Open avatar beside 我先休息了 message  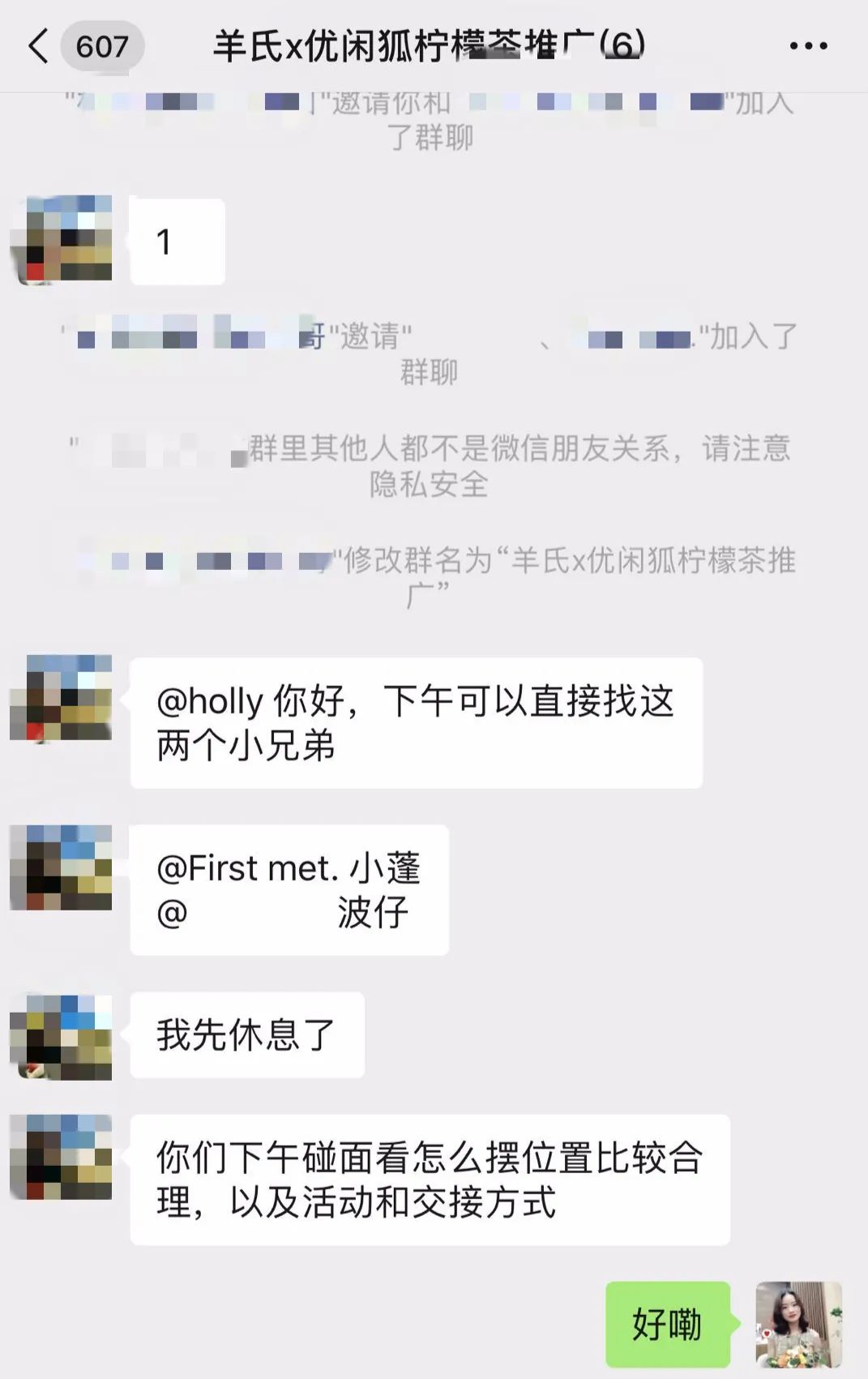[x=62, y=1037]
